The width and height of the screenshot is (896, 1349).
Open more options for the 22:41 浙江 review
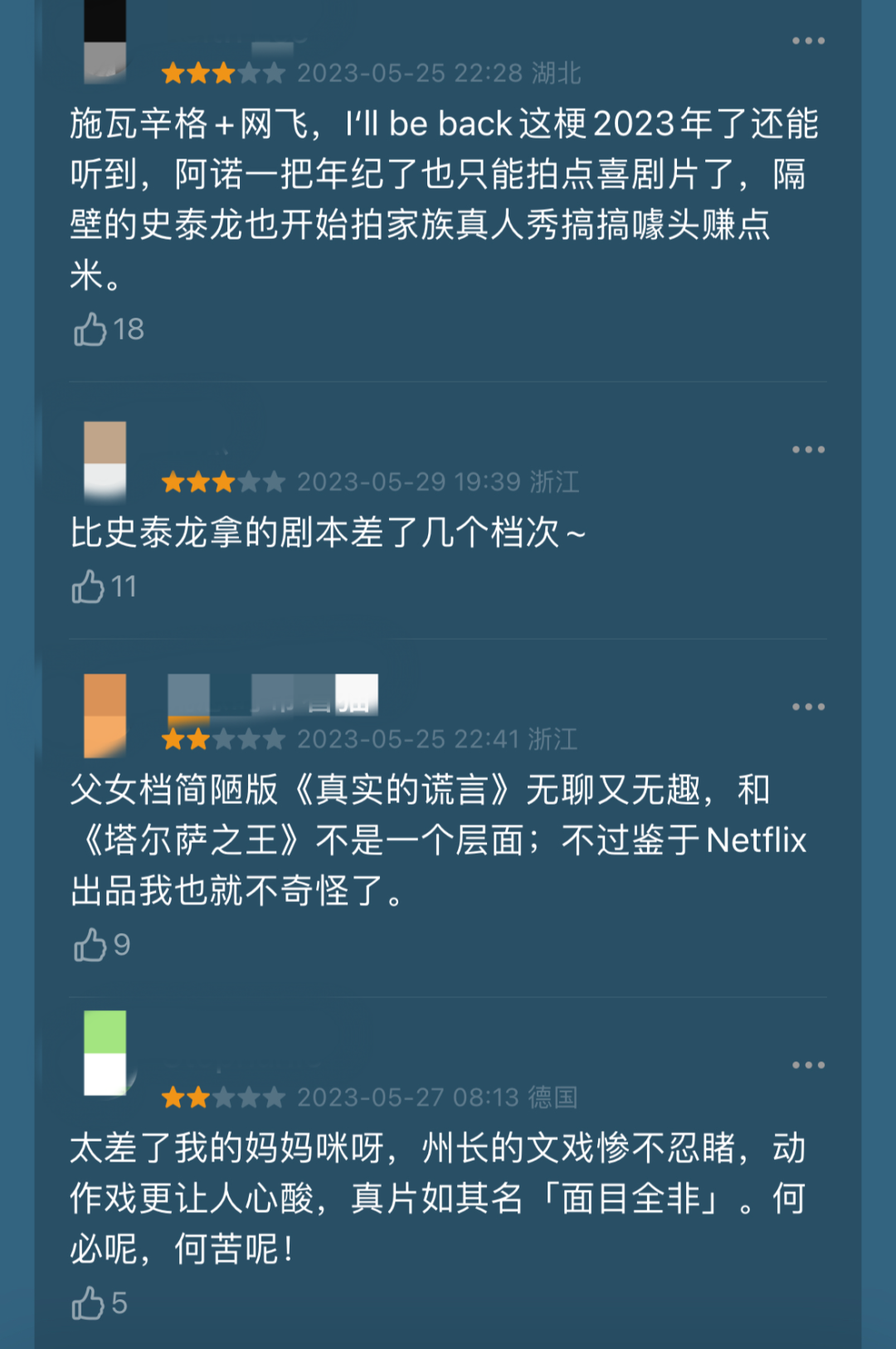point(807,707)
